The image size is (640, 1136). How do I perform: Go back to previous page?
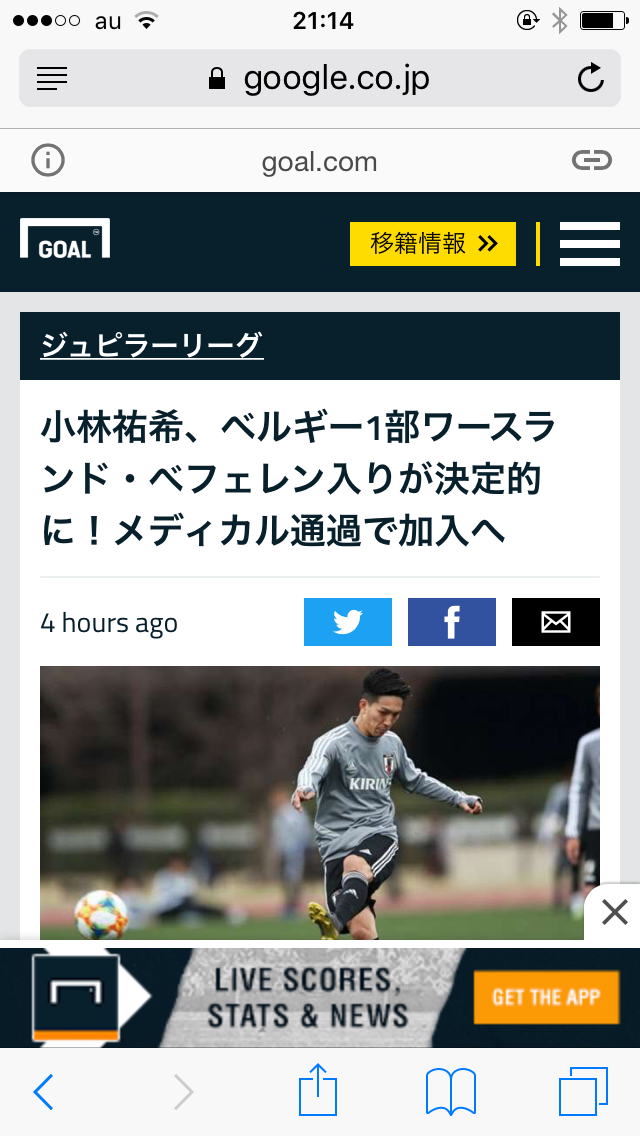[x=44, y=1092]
